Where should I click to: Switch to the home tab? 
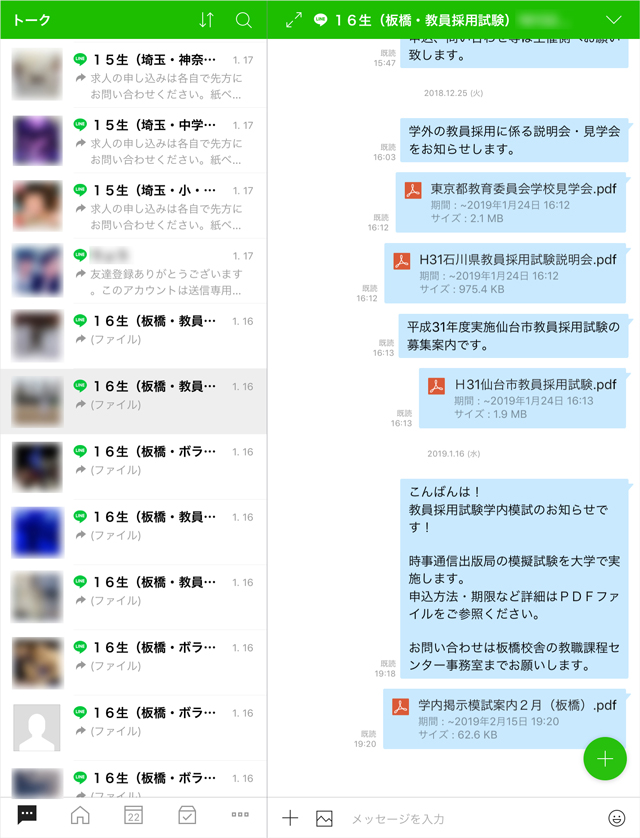[x=80, y=815]
